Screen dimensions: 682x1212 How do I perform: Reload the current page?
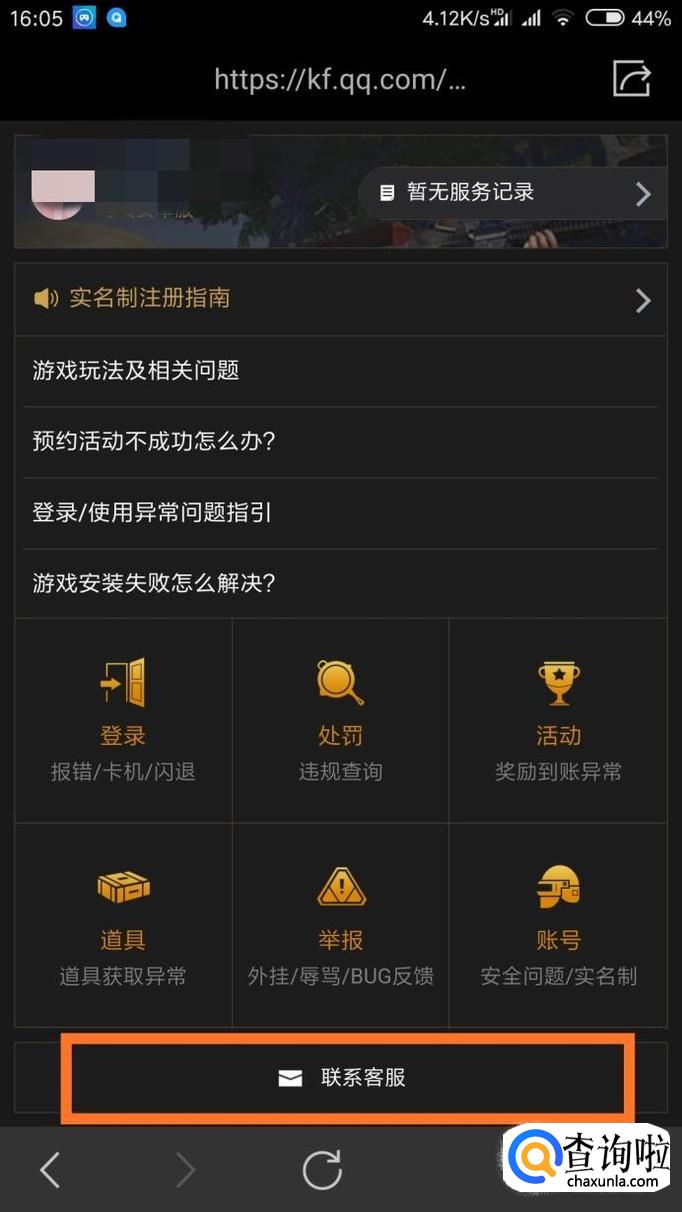tap(322, 1169)
